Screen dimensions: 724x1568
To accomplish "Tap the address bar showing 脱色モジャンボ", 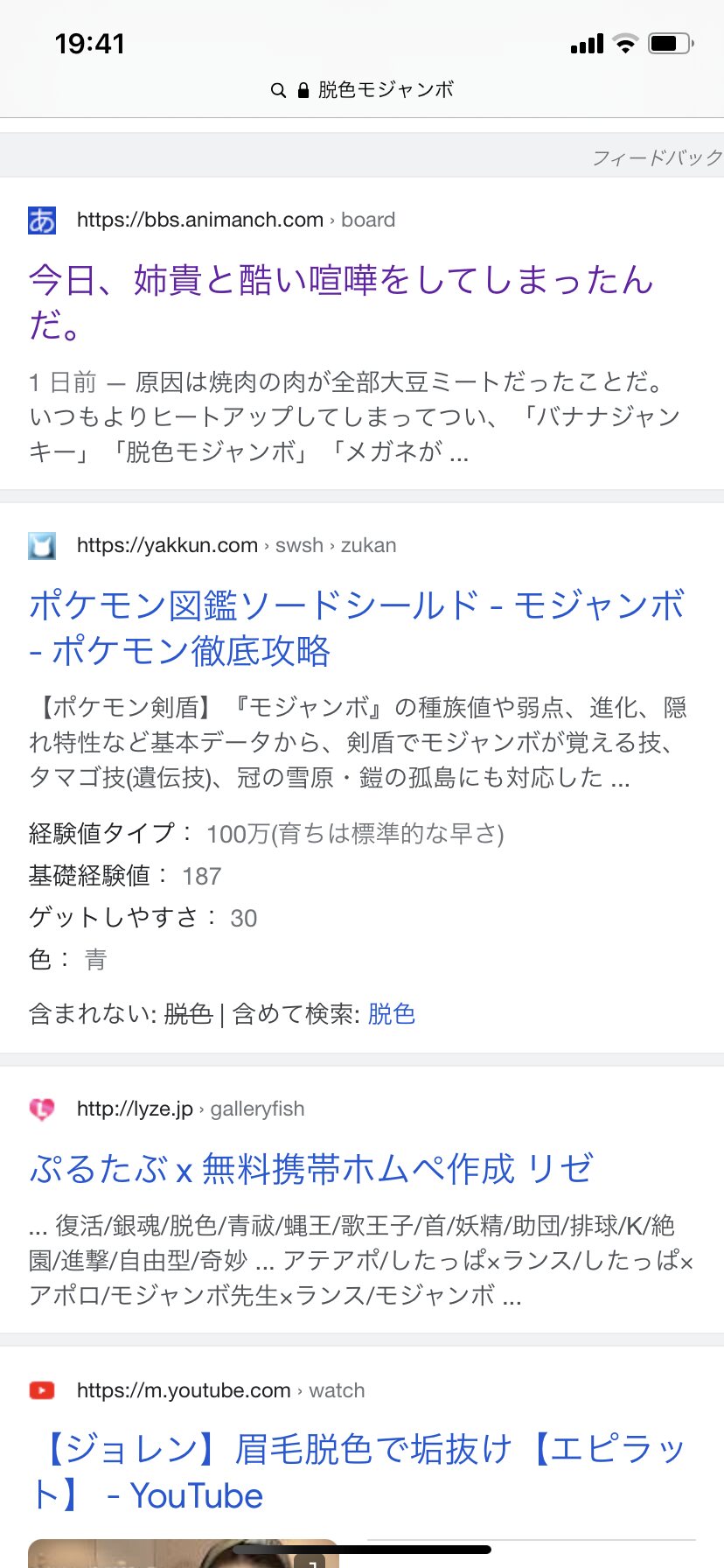I will click(x=362, y=89).
